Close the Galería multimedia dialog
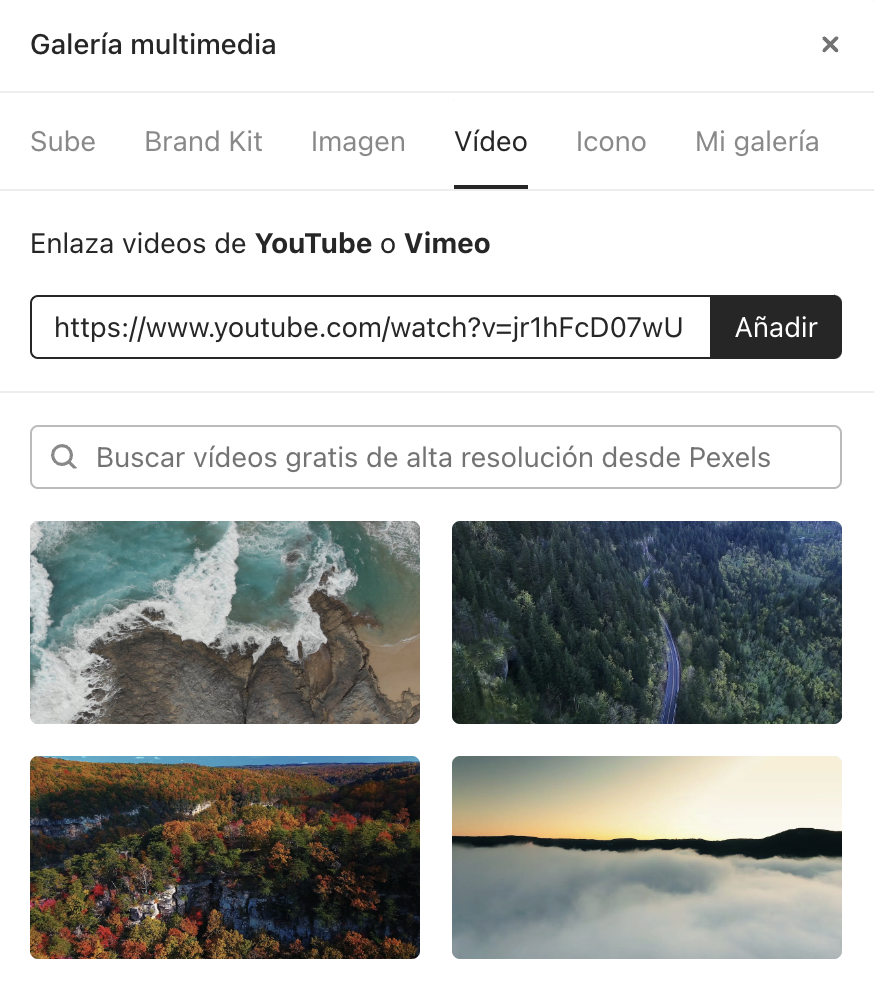This screenshot has height=988, width=874. pos(829,44)
